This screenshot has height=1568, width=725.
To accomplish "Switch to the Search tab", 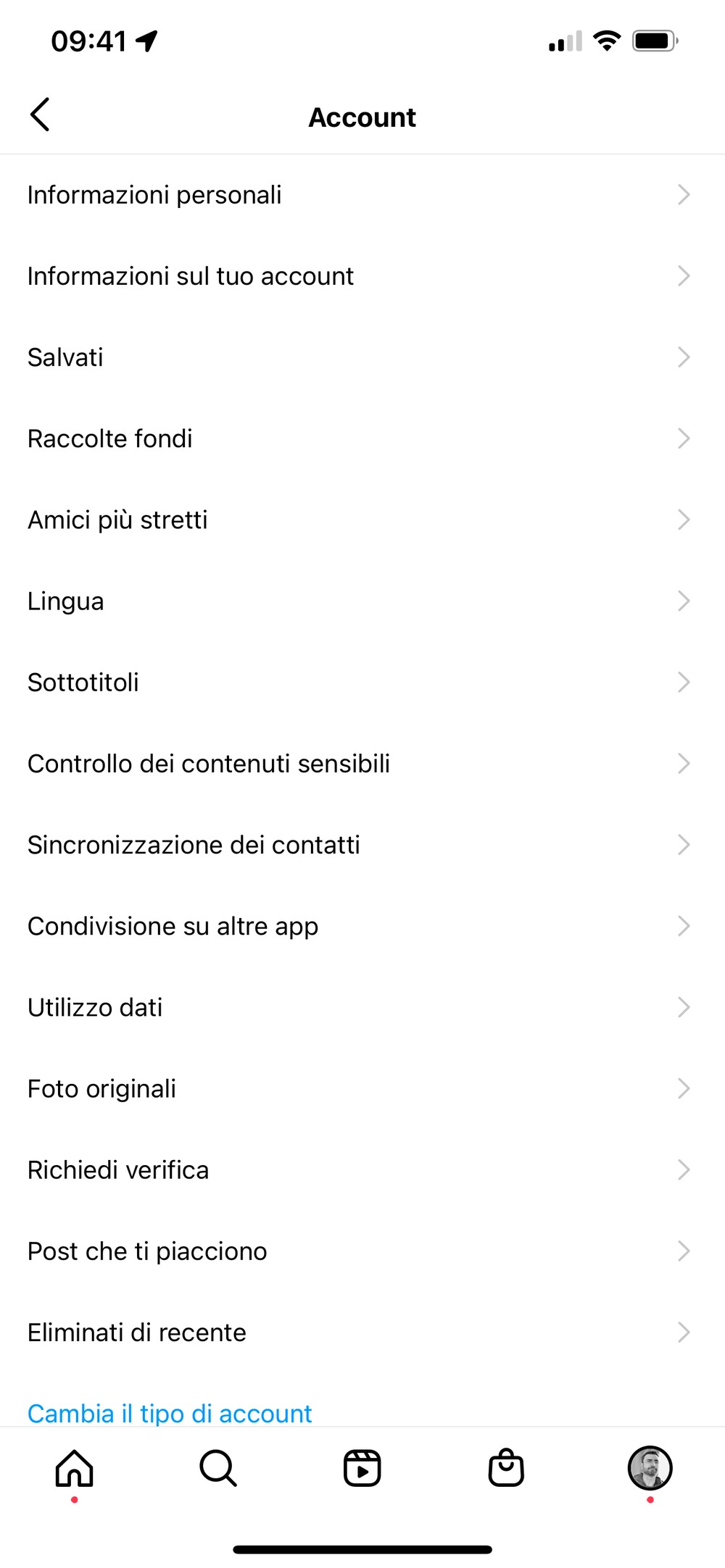I will 218,1469.
